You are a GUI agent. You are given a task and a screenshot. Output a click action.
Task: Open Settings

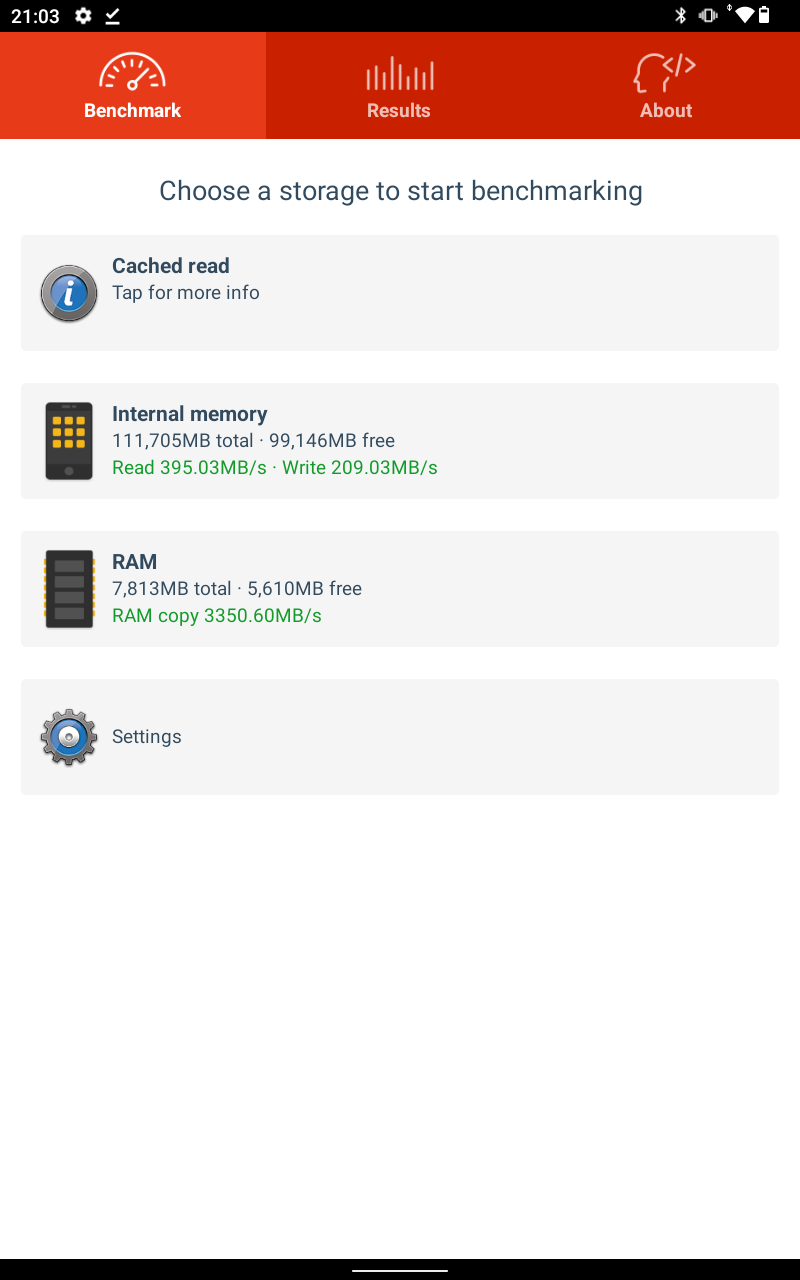(x=399, y=737)
